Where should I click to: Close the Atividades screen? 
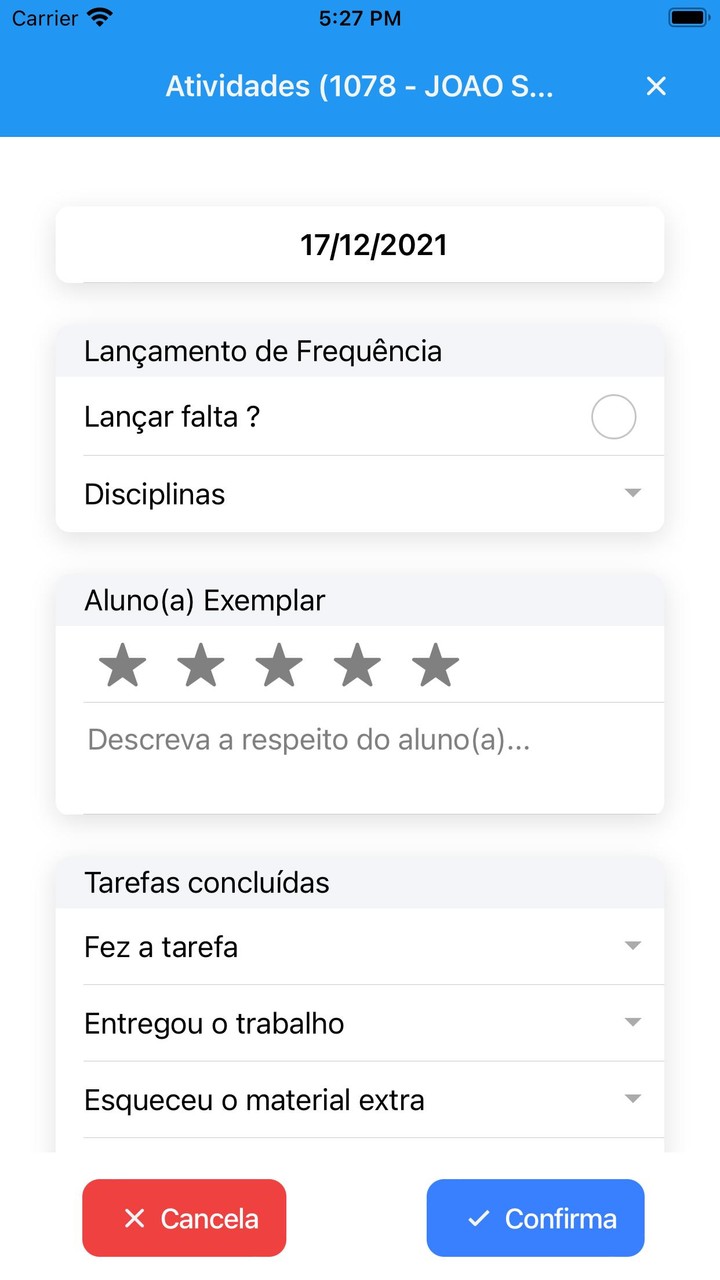click(656, 86)
